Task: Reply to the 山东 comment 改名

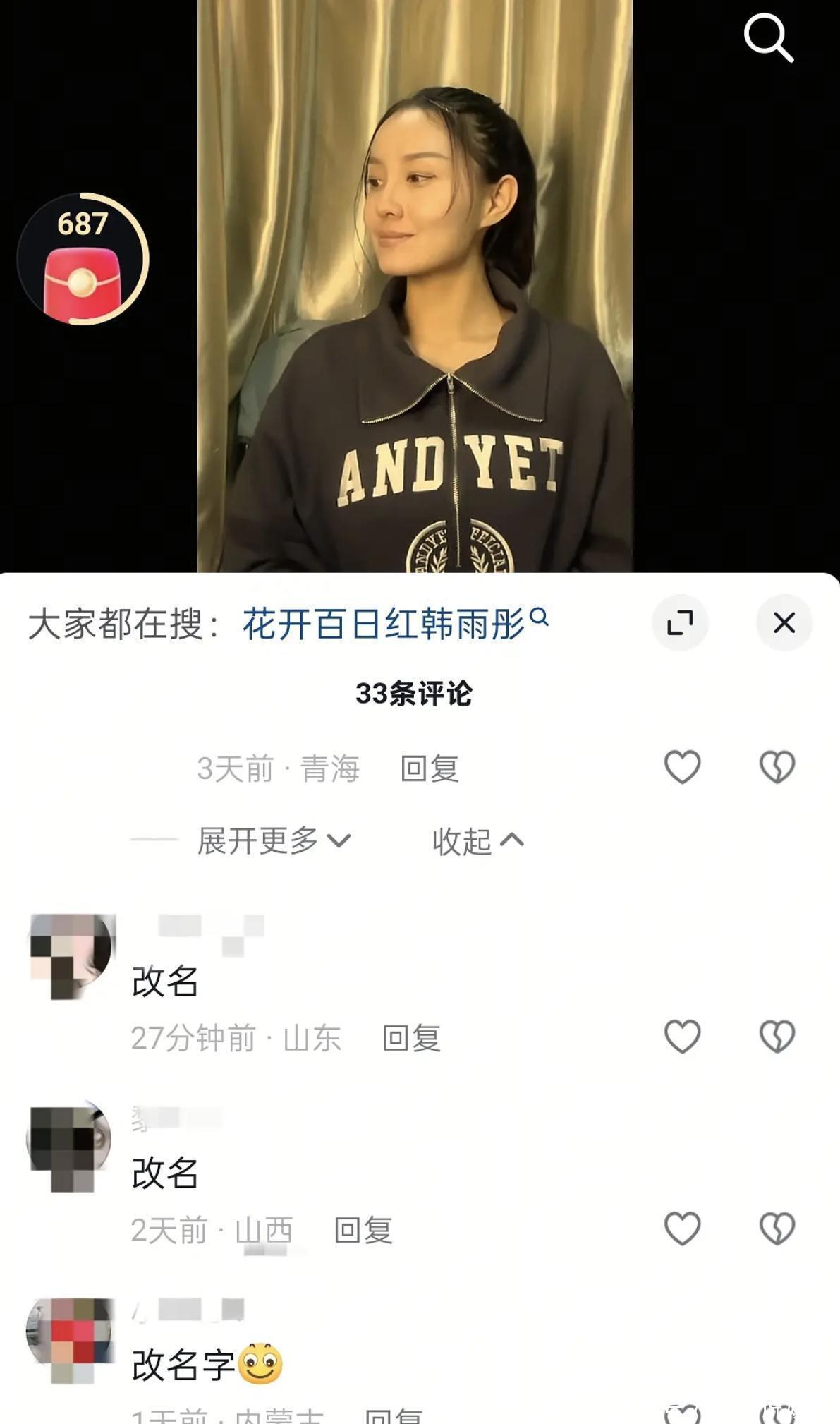Action: 411,1038
